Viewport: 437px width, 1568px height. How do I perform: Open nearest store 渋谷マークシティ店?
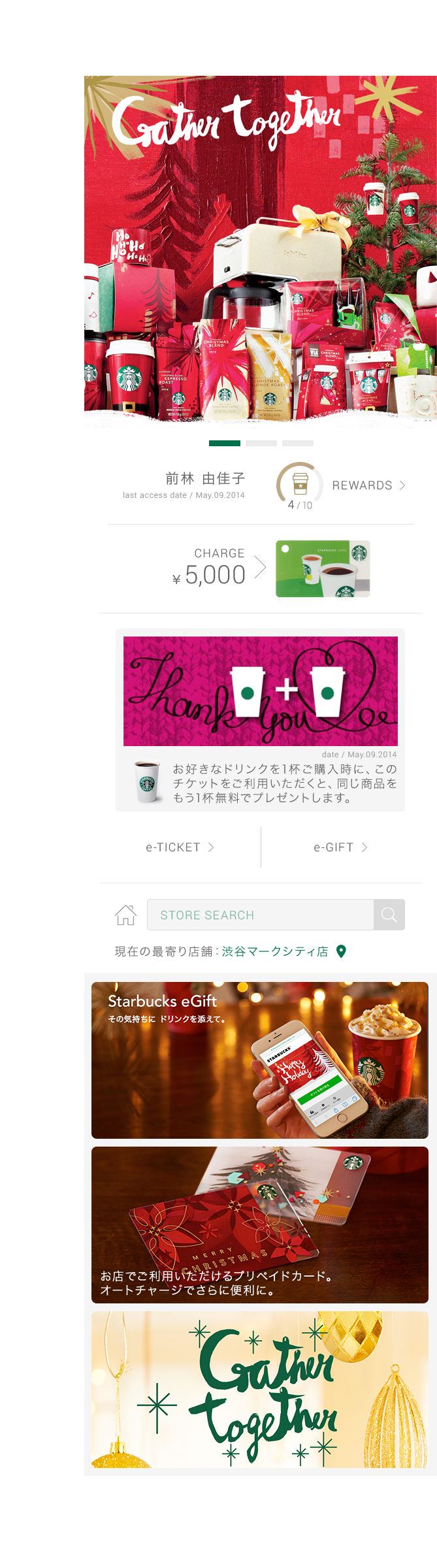[x=275, y=951]
